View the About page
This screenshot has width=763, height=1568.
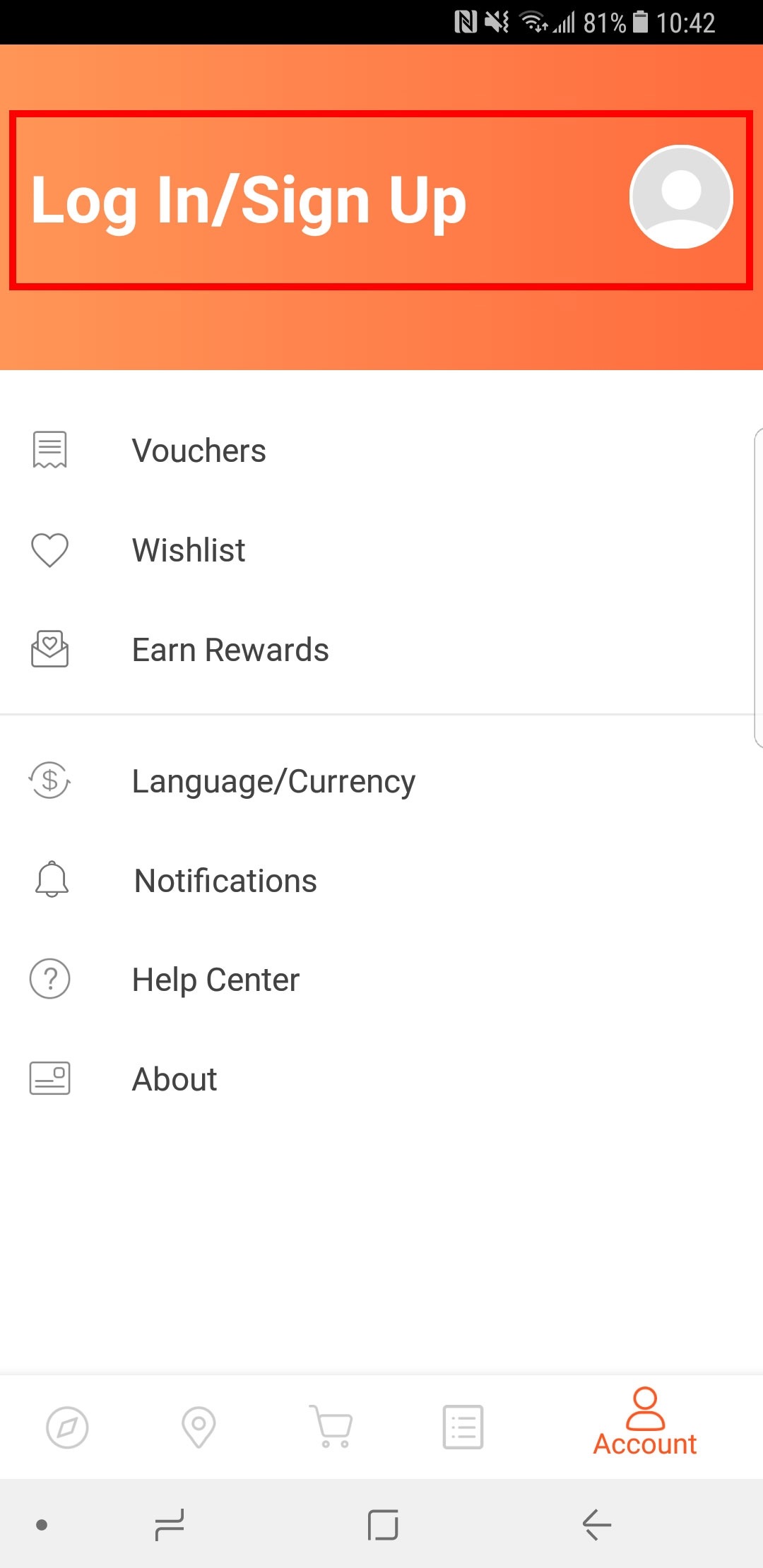(381, 1079)
